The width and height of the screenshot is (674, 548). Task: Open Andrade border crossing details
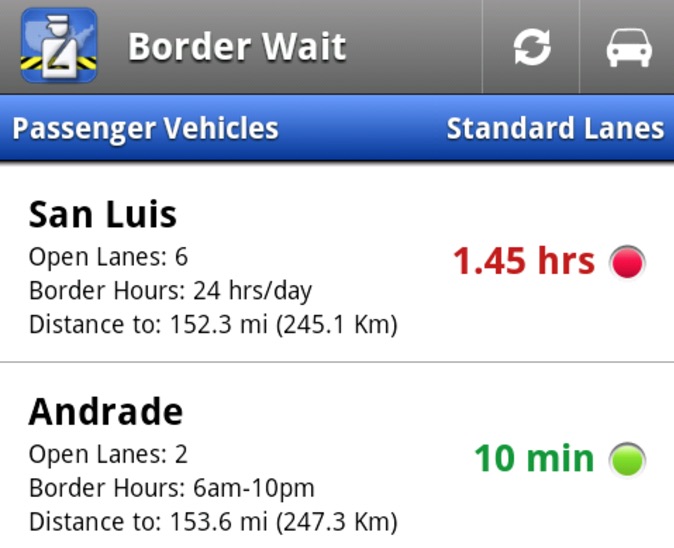click(x=336, y=461)
